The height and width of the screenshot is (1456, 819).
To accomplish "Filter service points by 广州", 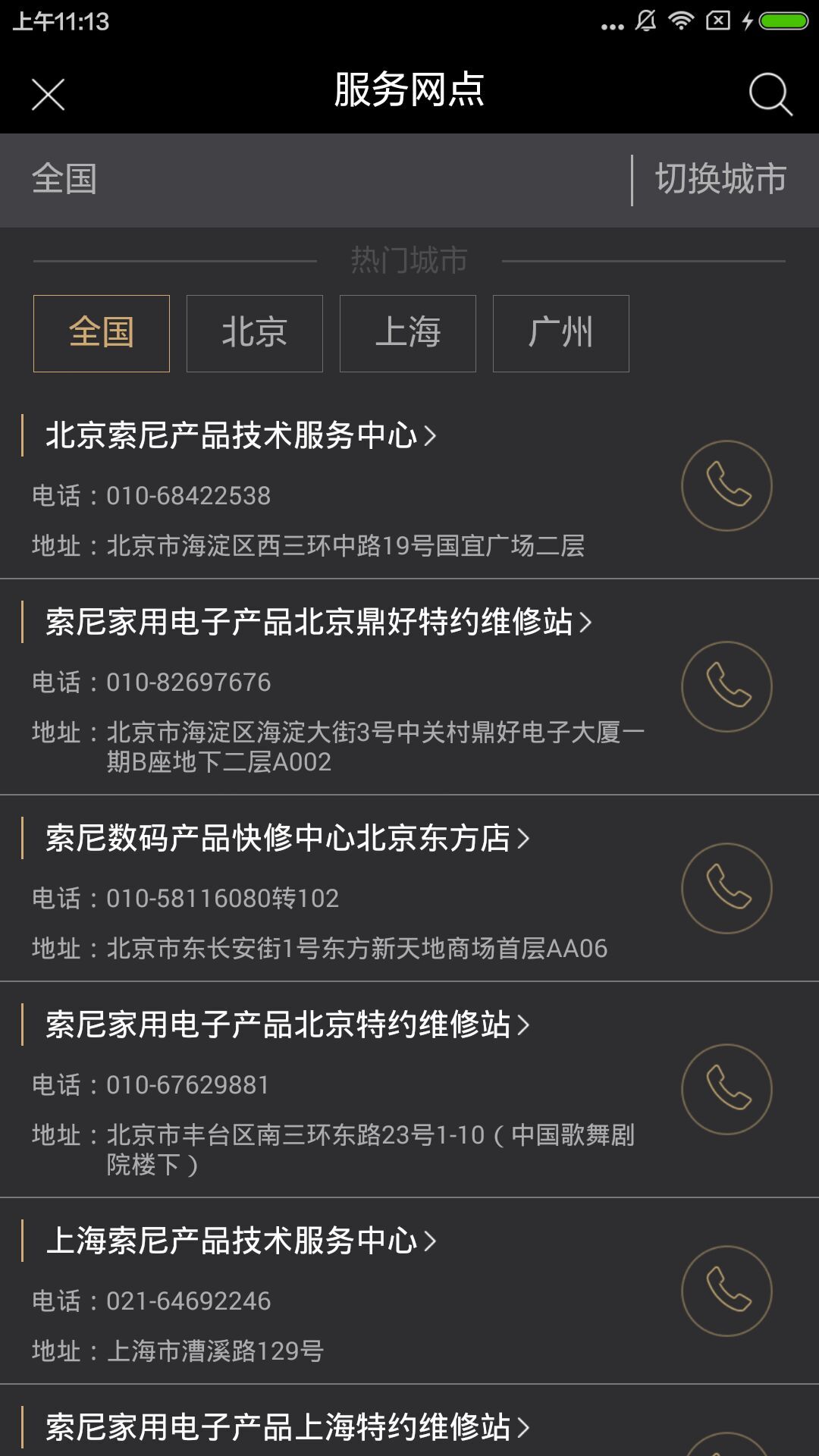I will (x=561, y=334).
